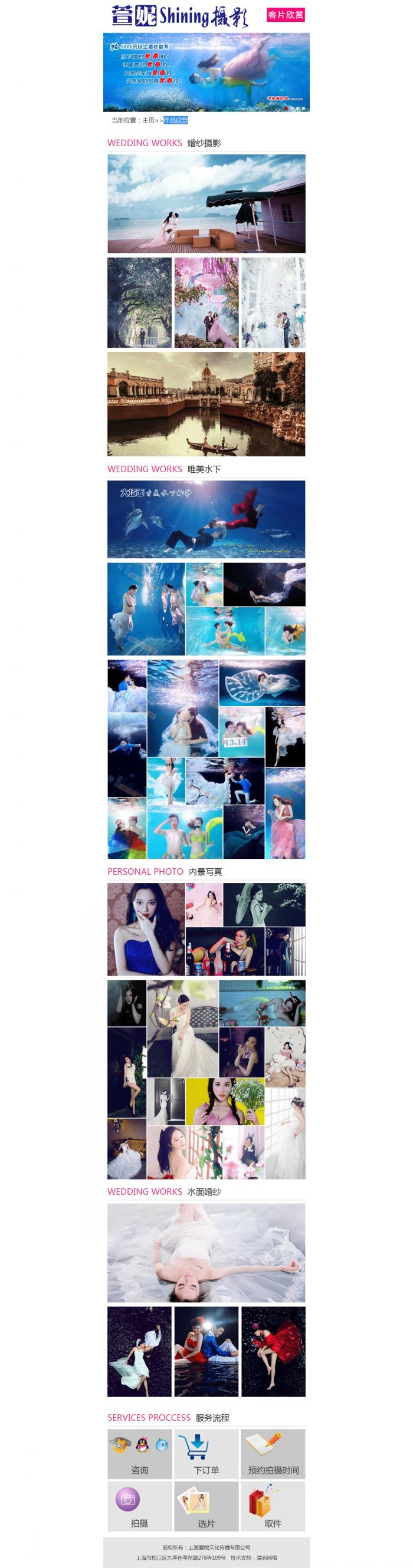Image resolution: width=413 pixels, height=1568 pixels.
Task: Select the highlighted 作品欣赏 breadcrumb link
Action: click(x=175, y=120)
